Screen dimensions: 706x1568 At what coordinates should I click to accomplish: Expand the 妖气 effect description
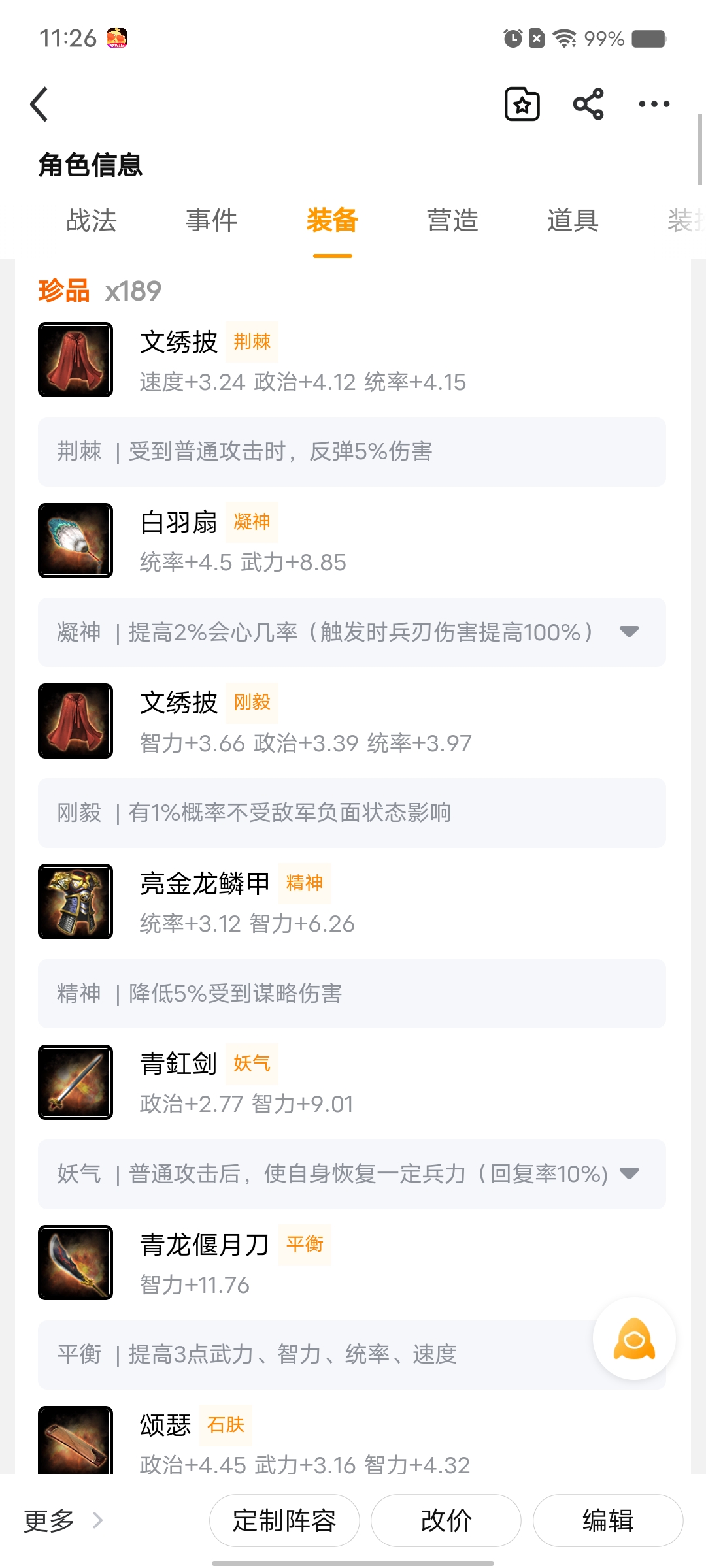pos(629,1173)
